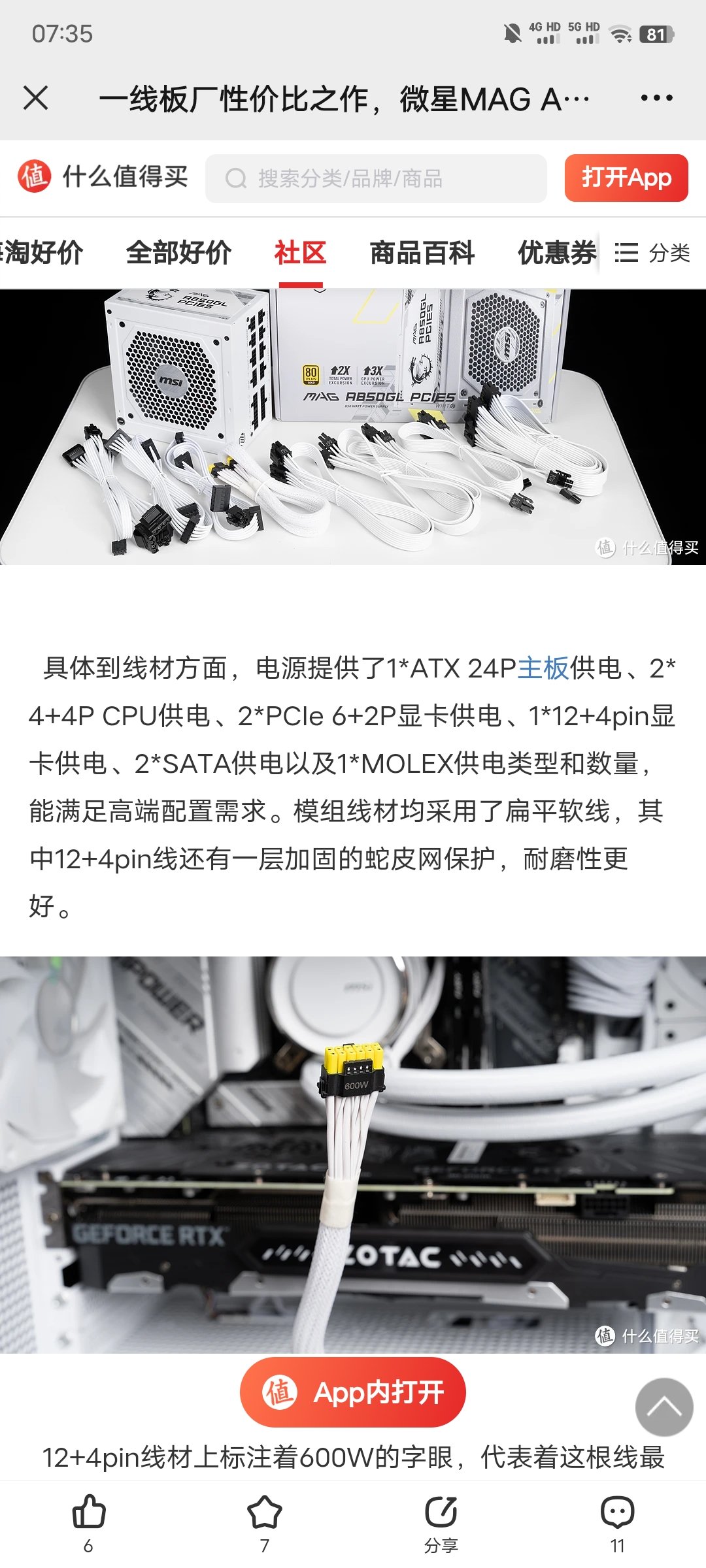The height and width of the screenshot is (1568, 706).
Task: Go to the 商品百科 tab
Action: [x=422, y=253]
